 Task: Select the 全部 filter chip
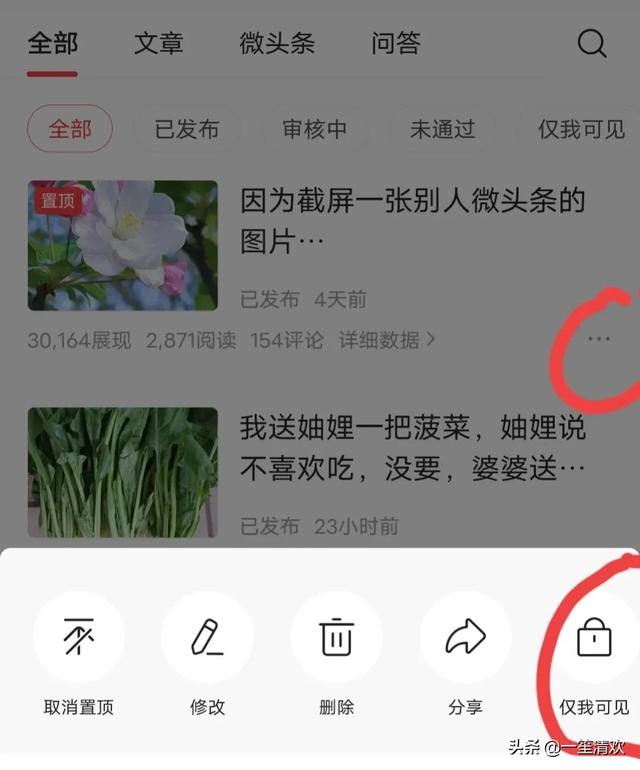click(70, 129)
